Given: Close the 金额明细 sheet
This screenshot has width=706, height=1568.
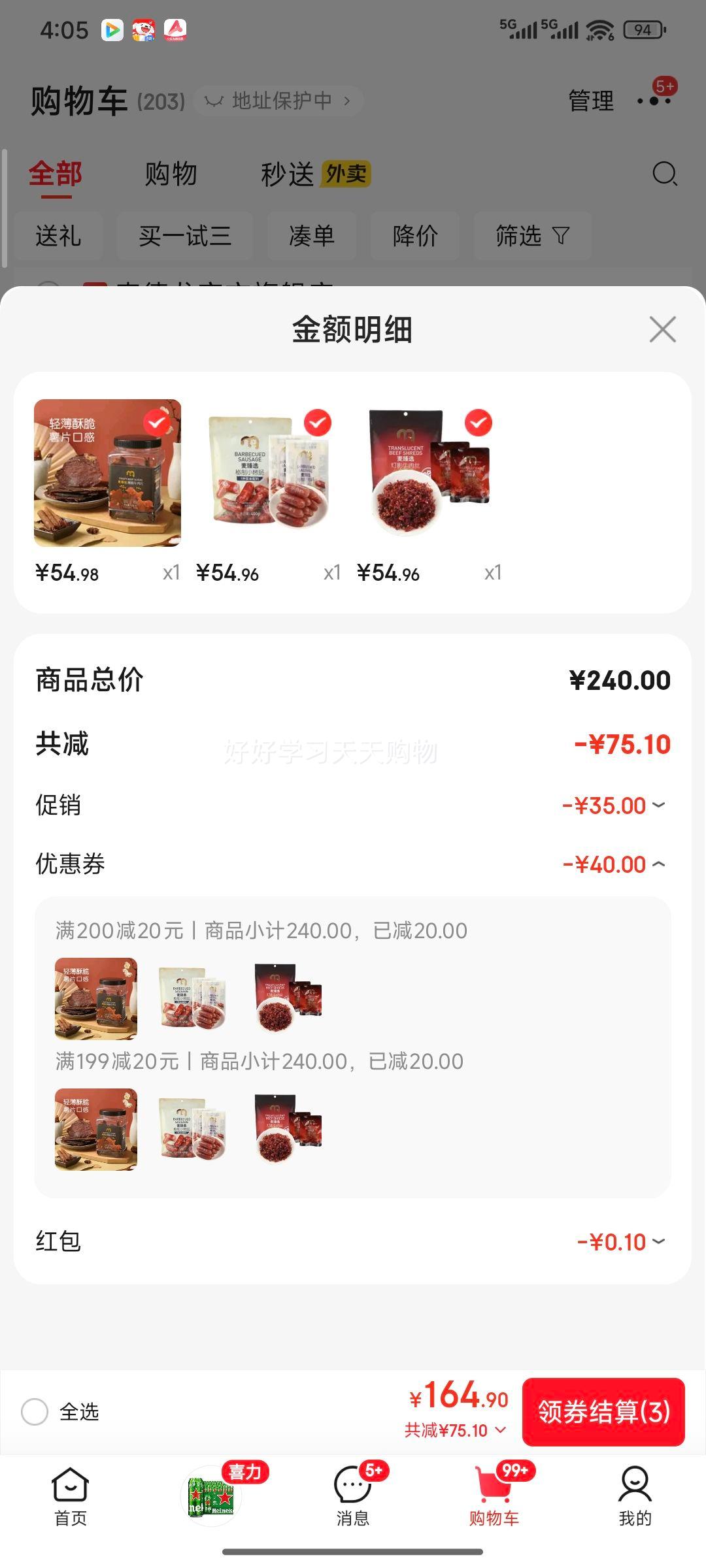Looking at the screenshot, I should tap(662, 329).
